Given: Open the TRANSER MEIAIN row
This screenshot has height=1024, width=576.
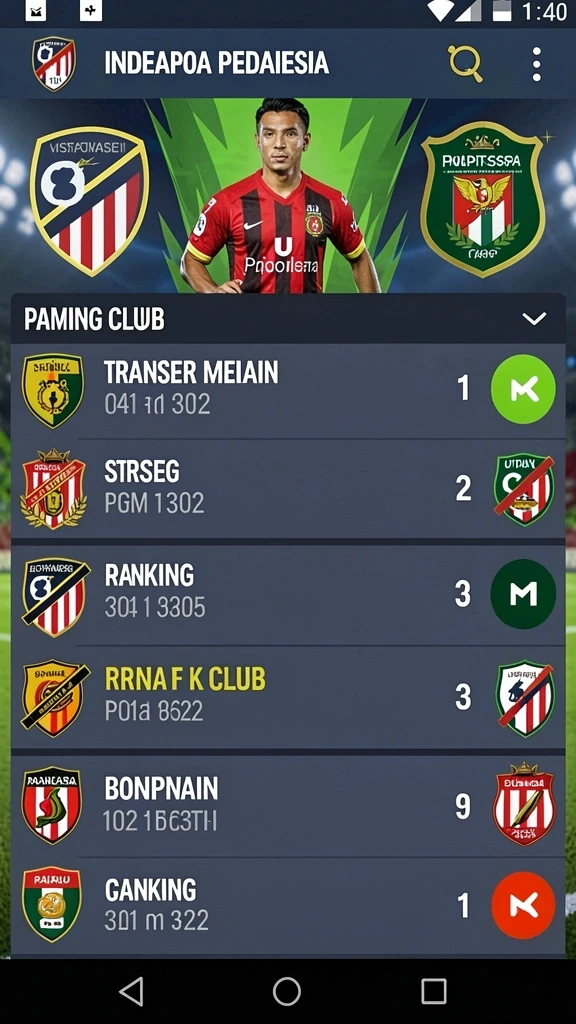Looking at the screenshot, I should click(x=288, y=389).
